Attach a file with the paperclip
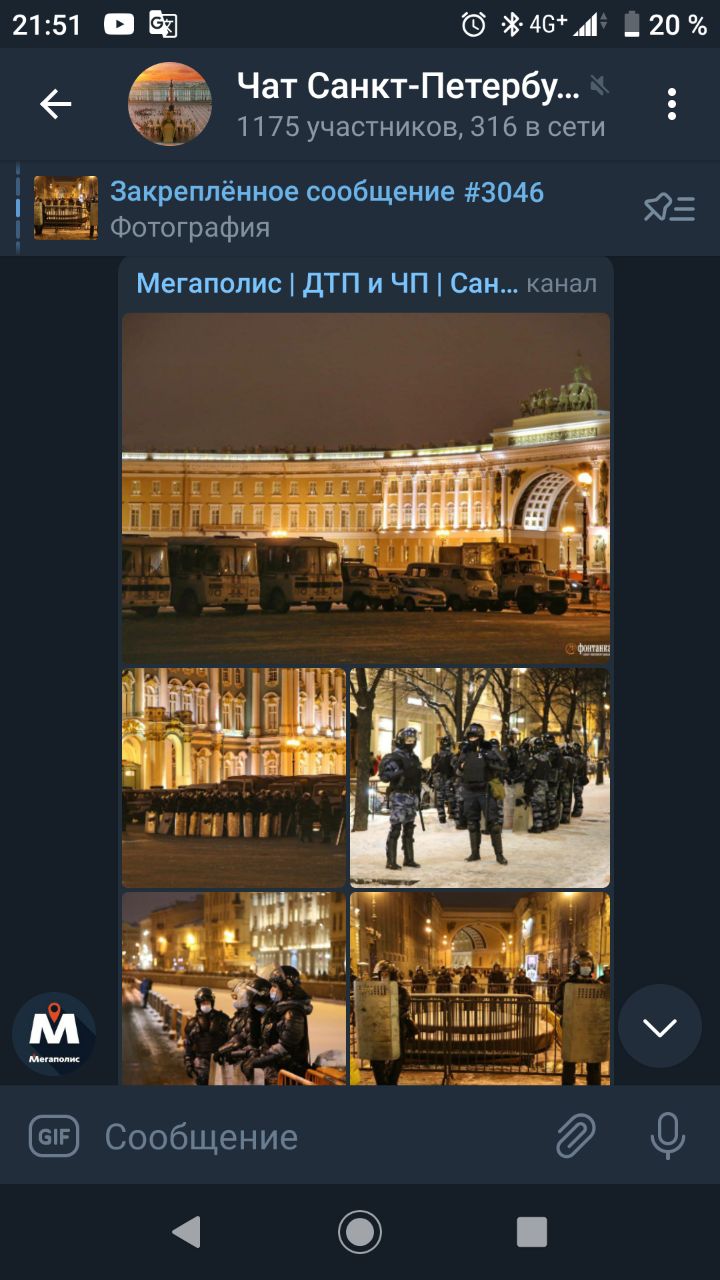 click(576, 1136)
